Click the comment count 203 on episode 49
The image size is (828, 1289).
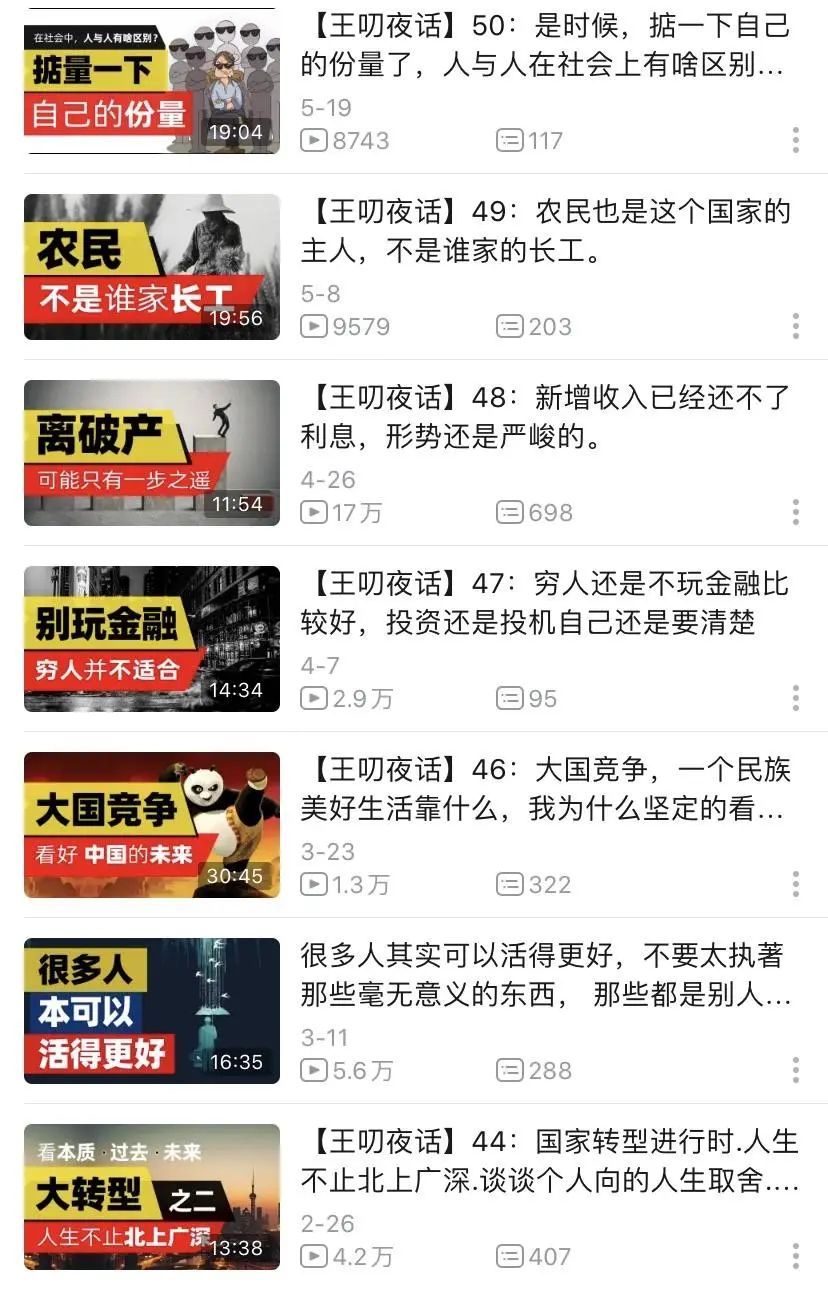tap(542, 326)
